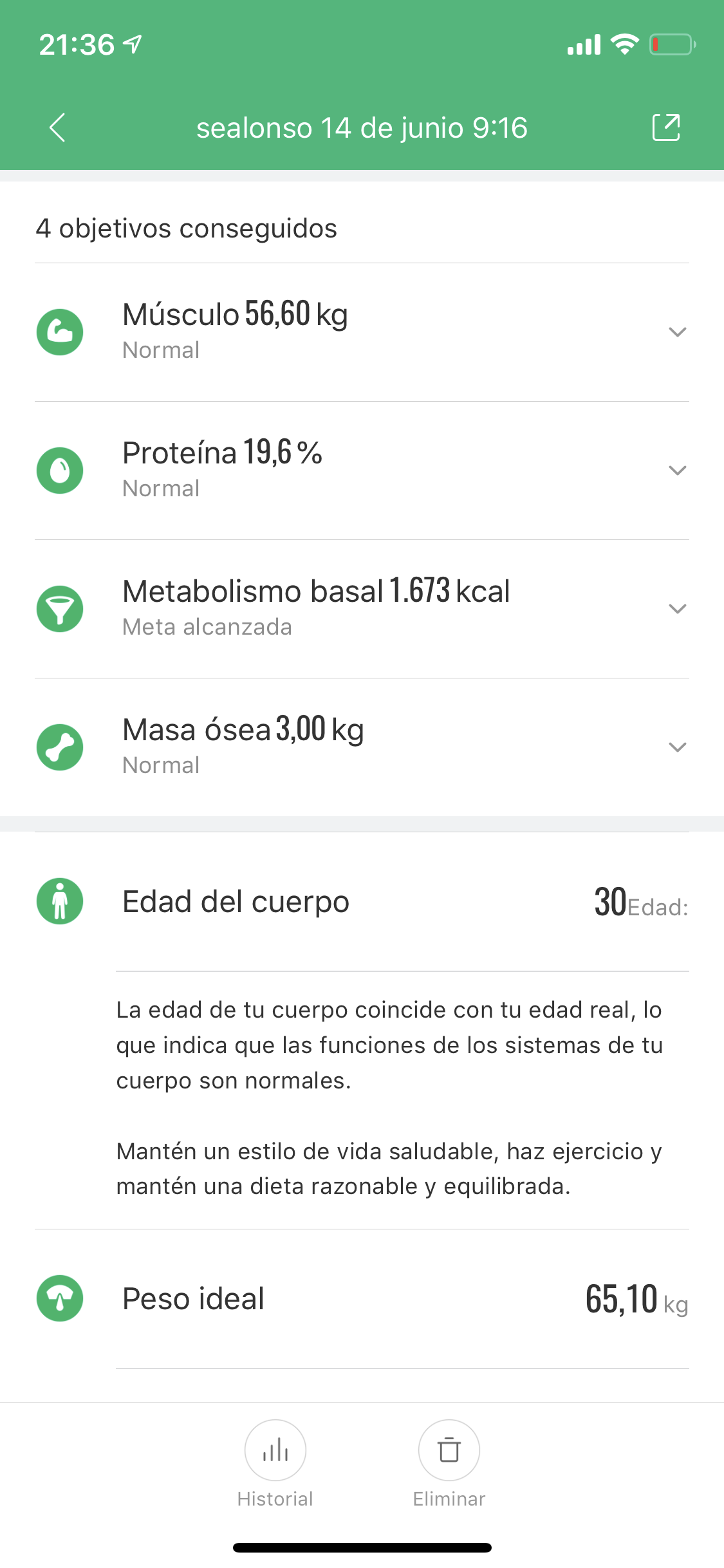Expand the Metabolismo basal row
This screenshot has width=724, height=1568.
(362, 609)
